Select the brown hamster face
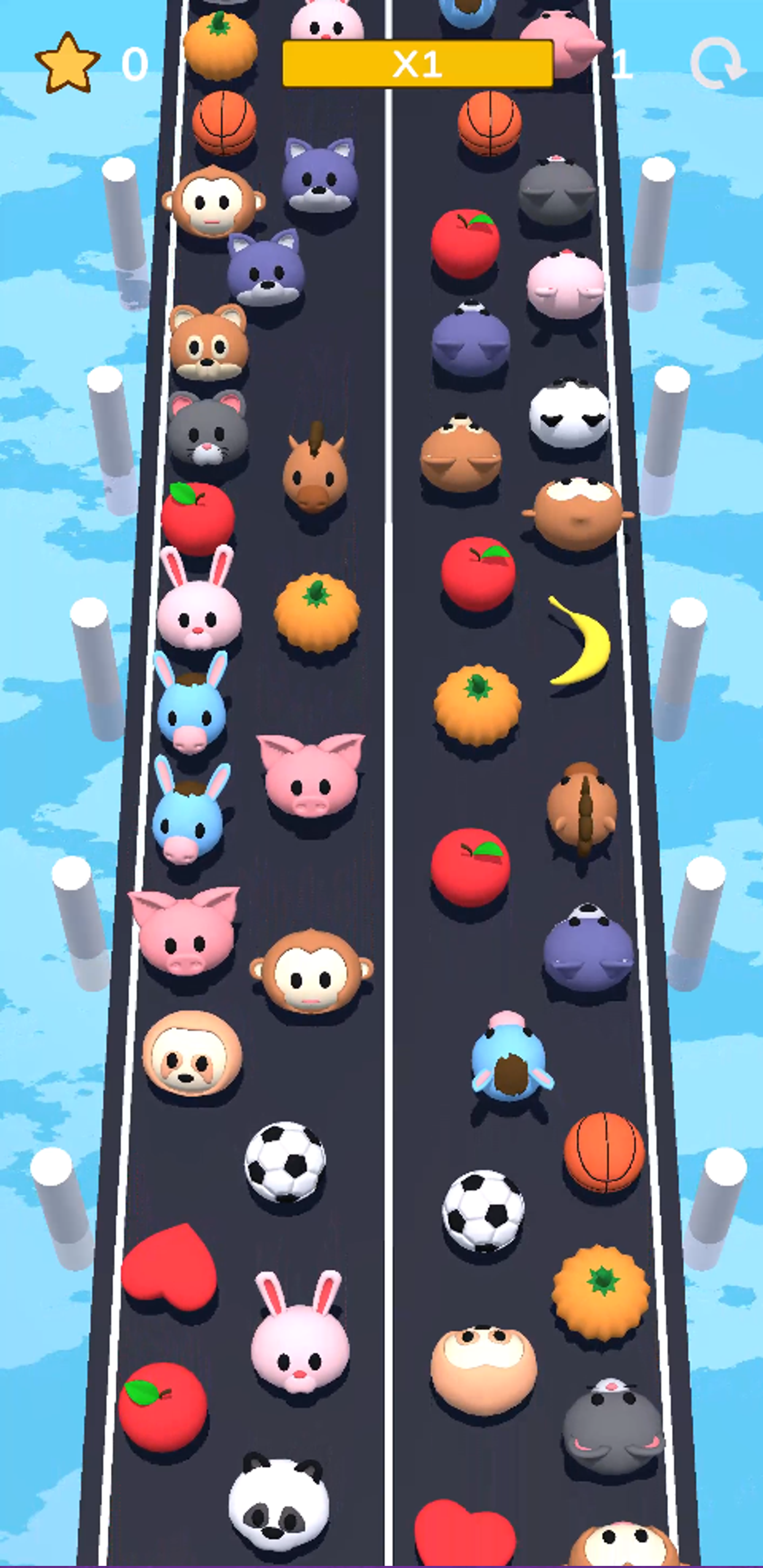 [208, 343]
